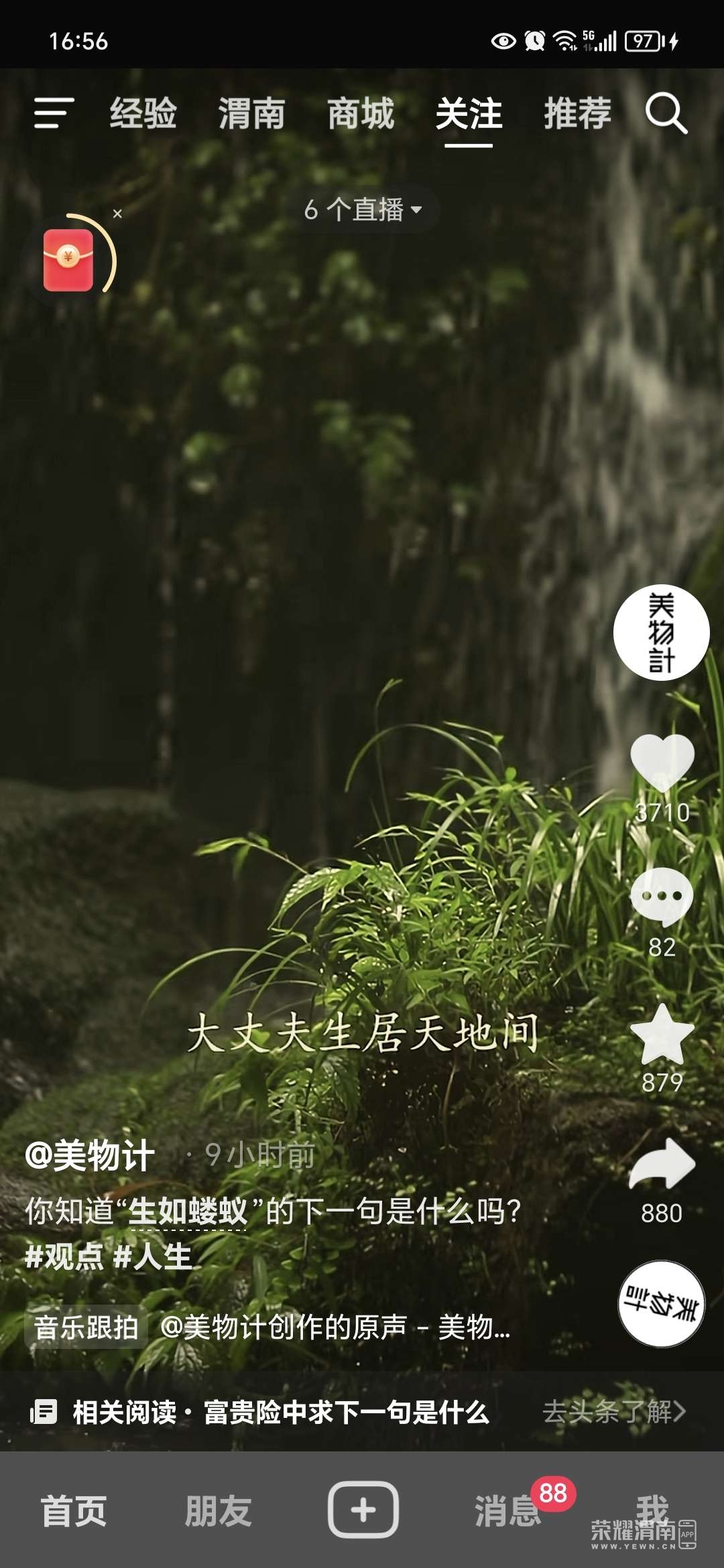The height and width of the screenshot is (1568, 724).
Task: Switch to the 经验 tab
Action: tap(143, 113)
